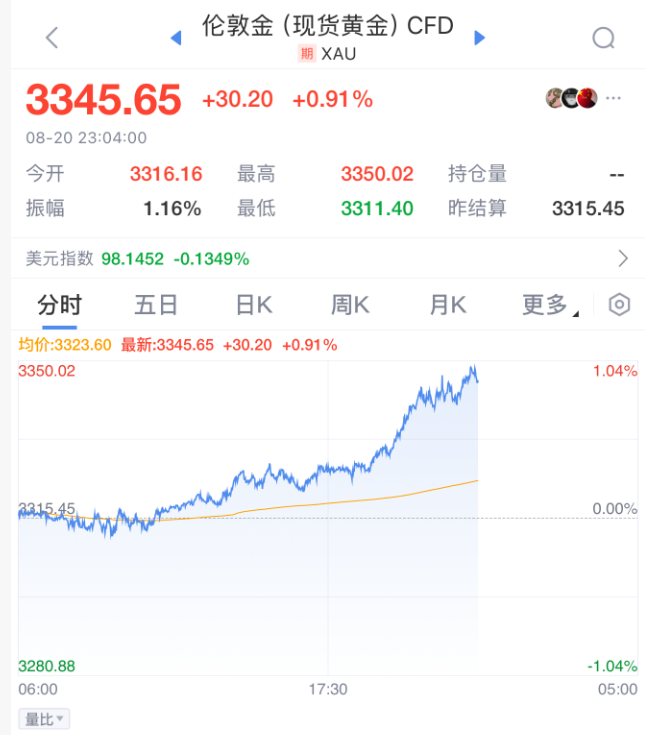Go back using the top arrow
Image resolution: width=645 pixels, height=735 pixels.
click(52, 38)
